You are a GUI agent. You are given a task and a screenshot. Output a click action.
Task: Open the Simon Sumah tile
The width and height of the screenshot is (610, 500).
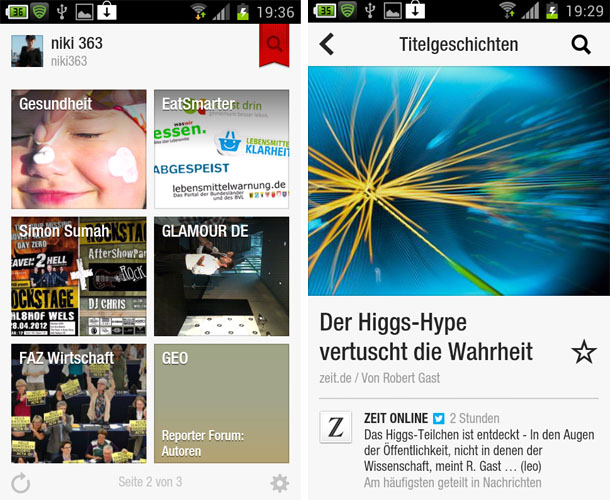pos(79,276)
